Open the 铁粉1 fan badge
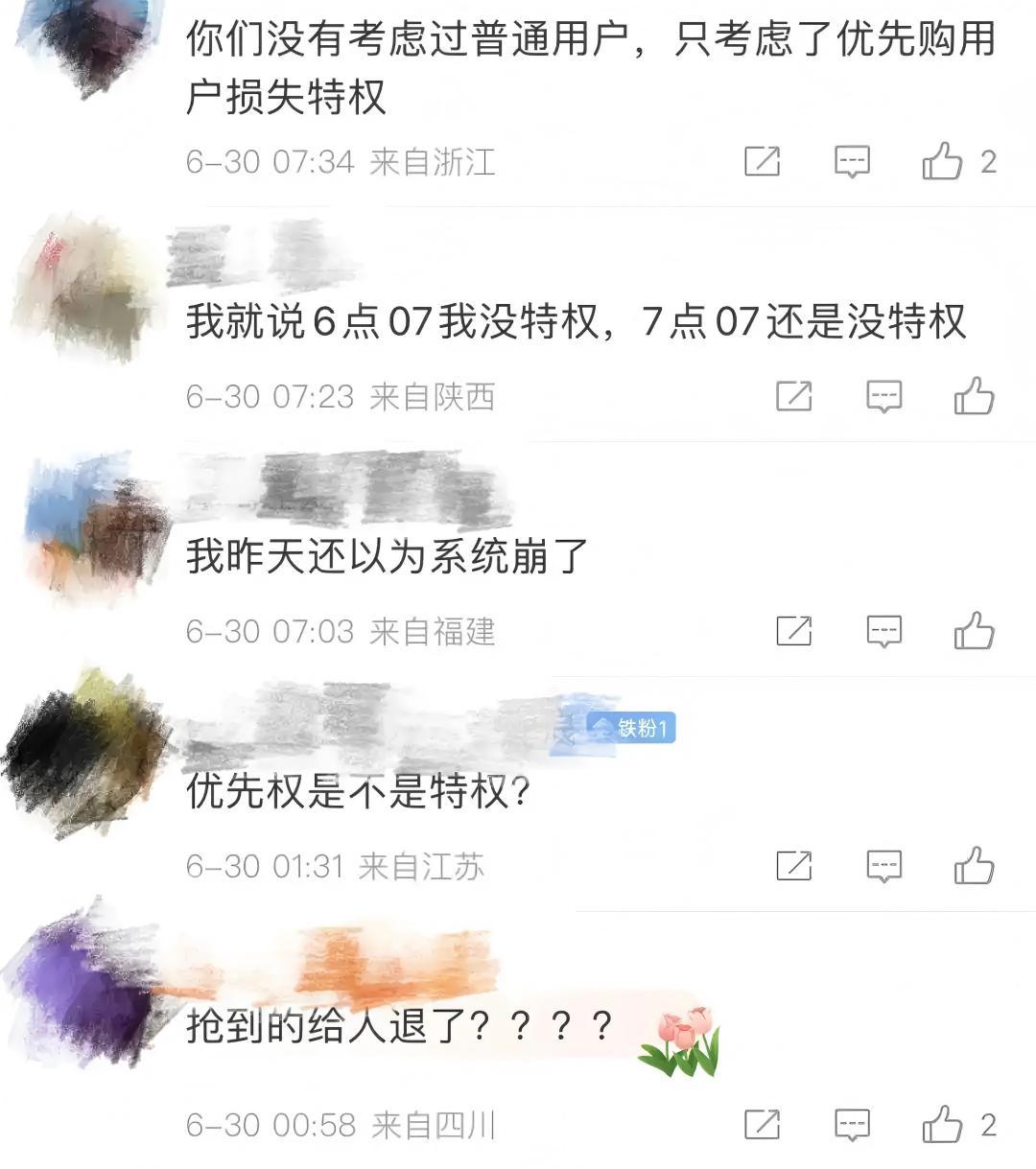This screenshot has height=1169, width=1036. 632,728
